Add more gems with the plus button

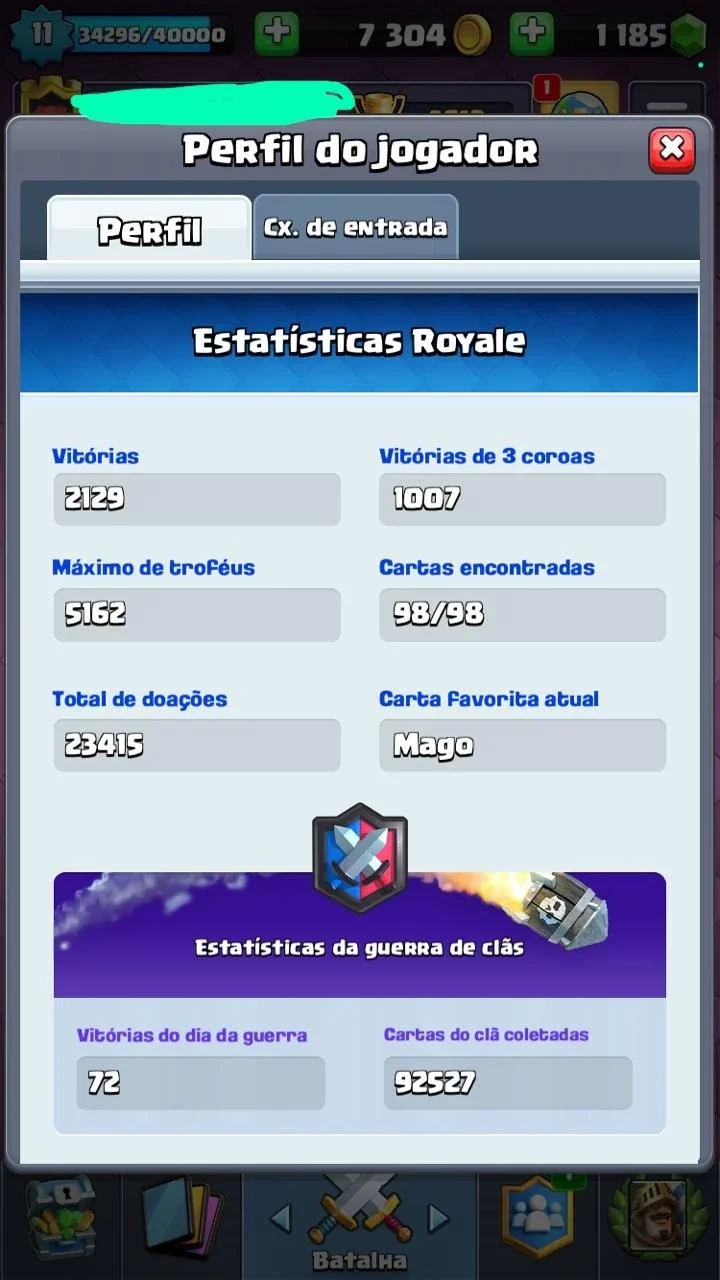point(532,34)
